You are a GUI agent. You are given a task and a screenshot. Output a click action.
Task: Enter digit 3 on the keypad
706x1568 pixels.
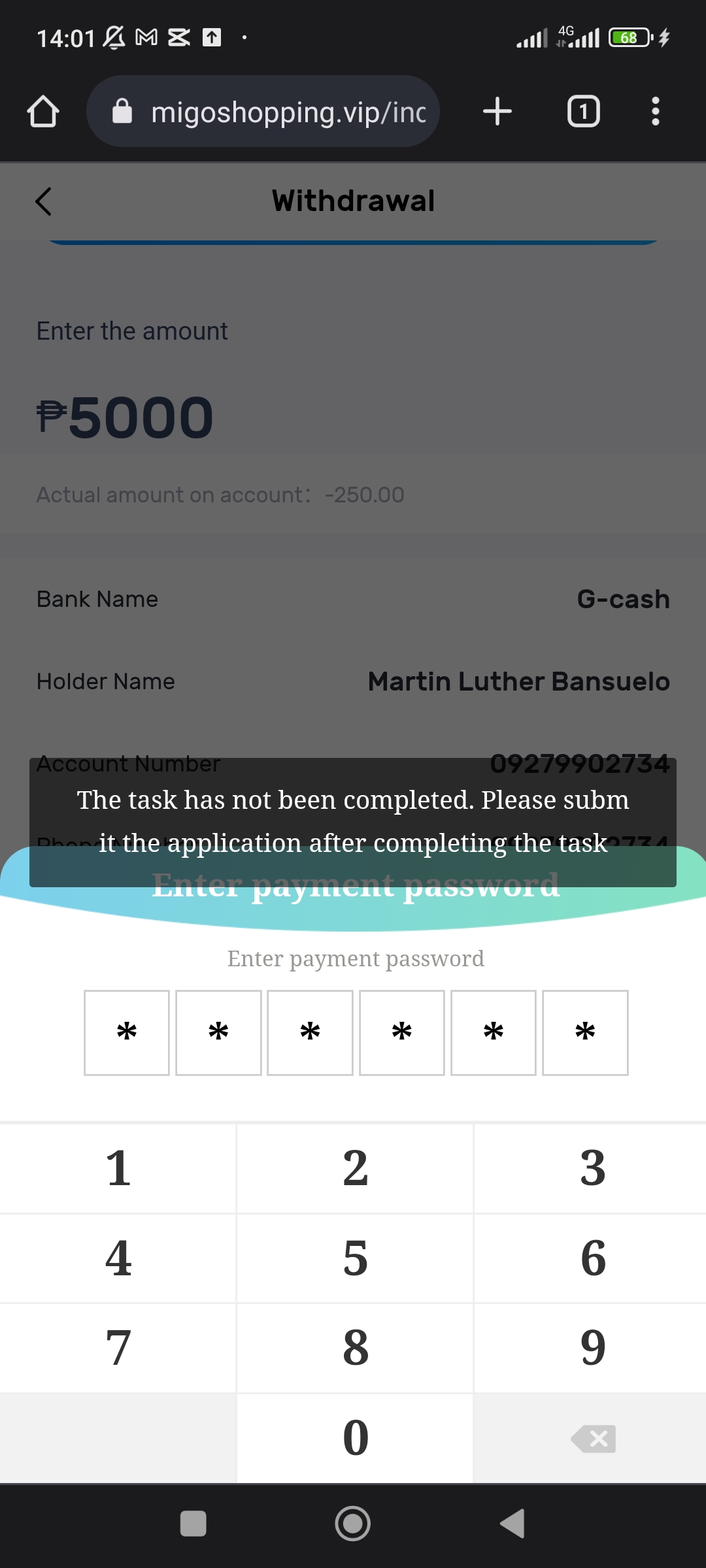click(592, 1168)
